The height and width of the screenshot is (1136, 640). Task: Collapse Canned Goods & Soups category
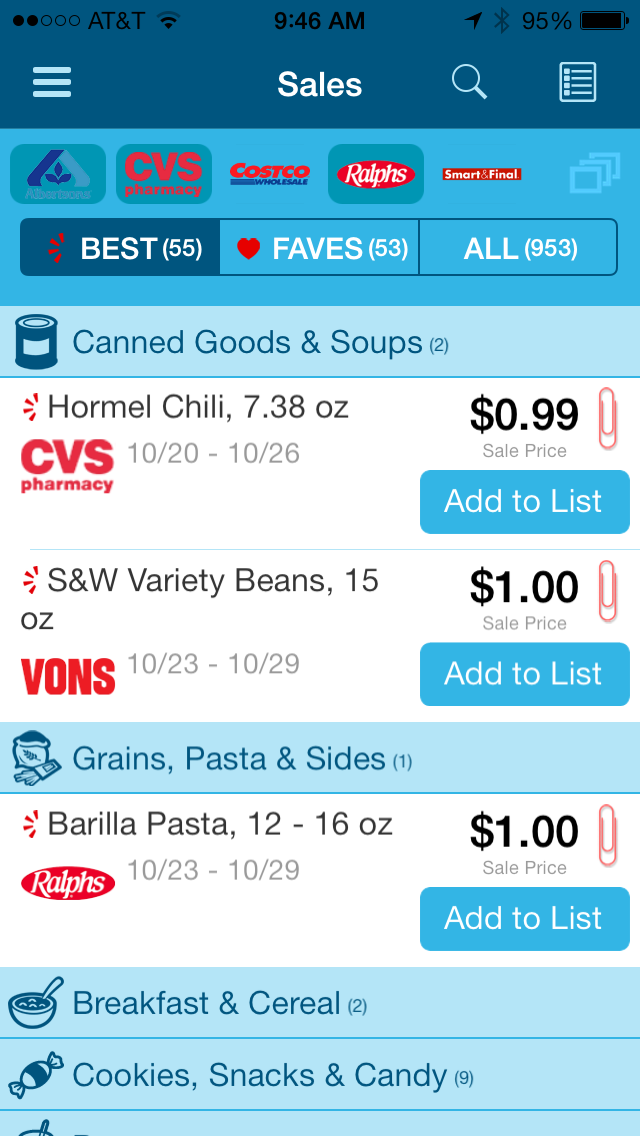pyautogui.click(x=320, y=342)
